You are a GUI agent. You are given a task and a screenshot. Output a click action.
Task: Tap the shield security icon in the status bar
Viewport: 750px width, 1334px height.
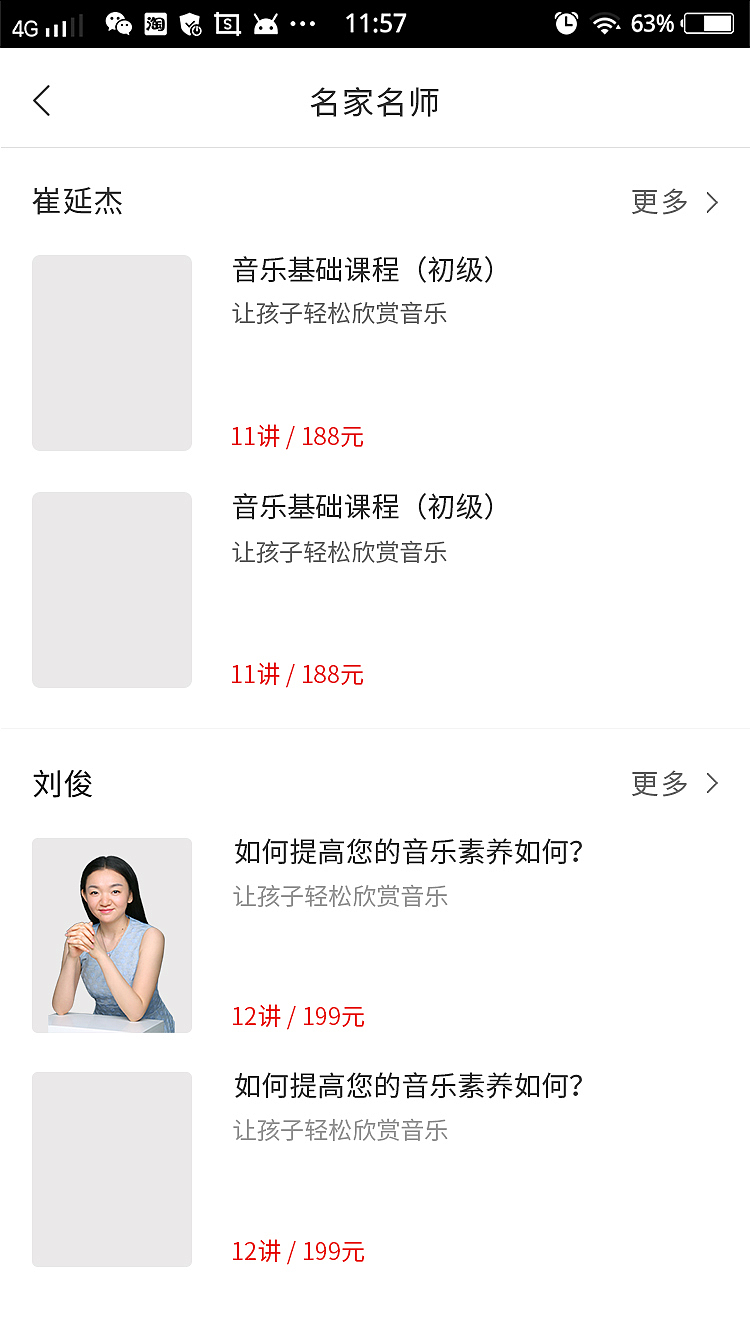(x=192, y=23)
